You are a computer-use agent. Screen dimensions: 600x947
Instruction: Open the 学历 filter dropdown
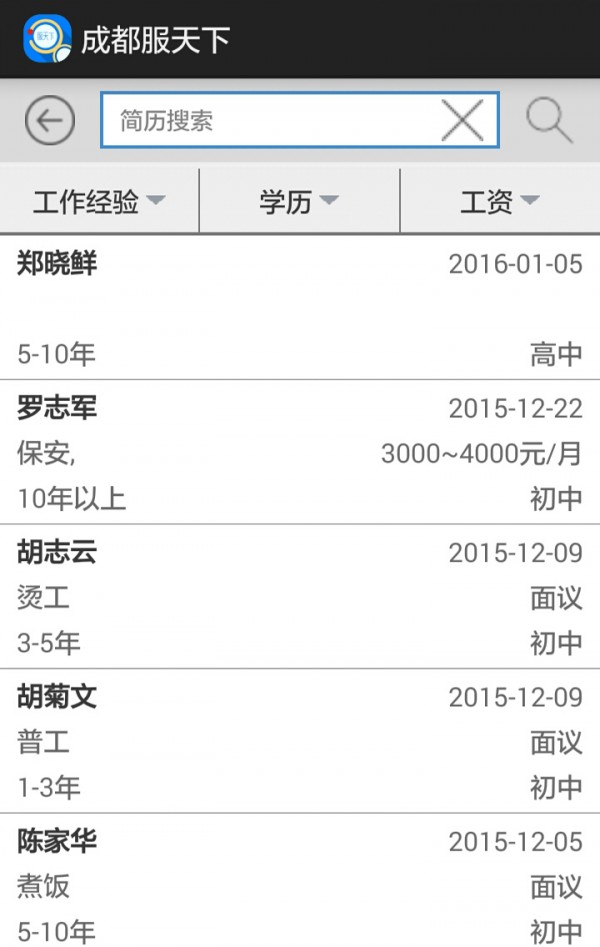299,201
